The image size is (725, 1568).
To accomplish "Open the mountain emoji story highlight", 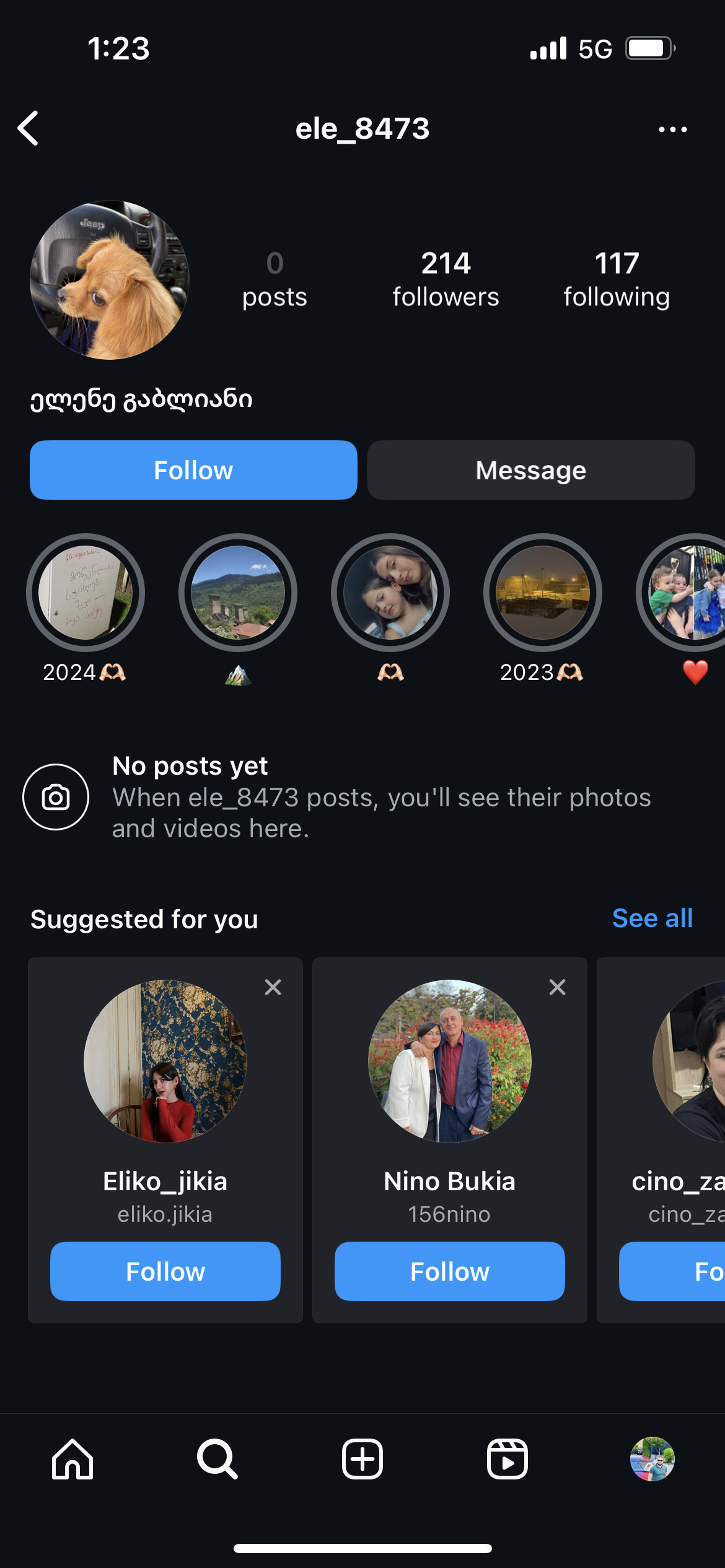I will [238, 593].
